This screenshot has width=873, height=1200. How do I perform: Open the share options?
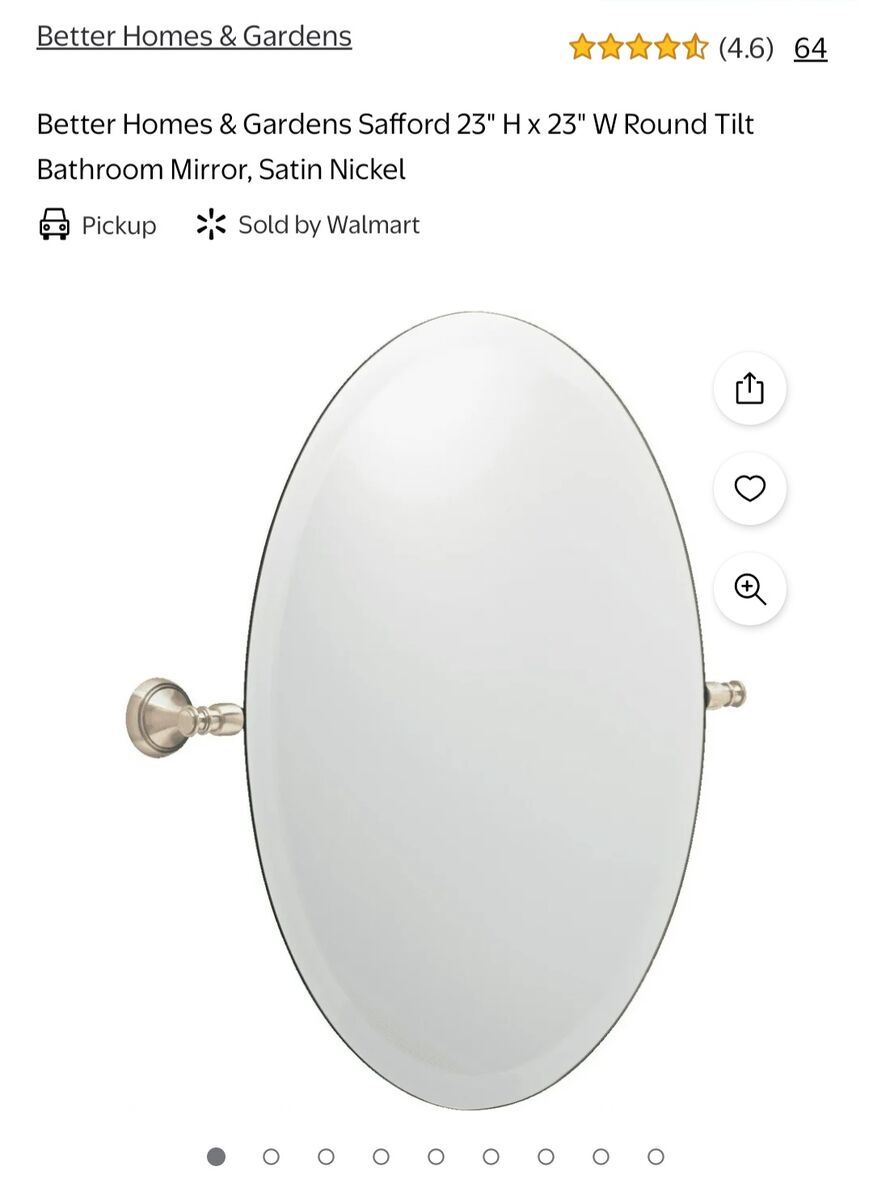pos(749,390)
